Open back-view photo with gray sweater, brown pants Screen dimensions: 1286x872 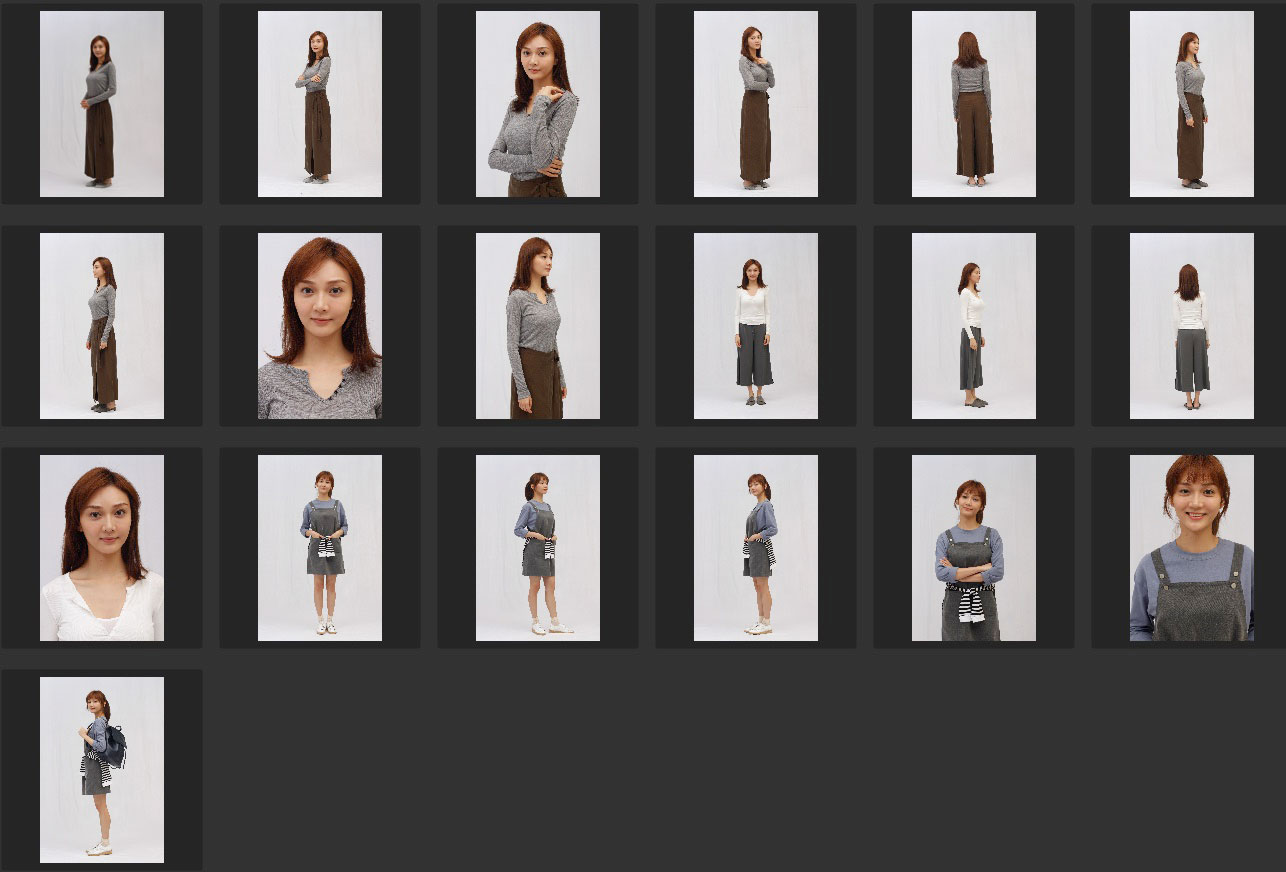[x=974, y=104]
